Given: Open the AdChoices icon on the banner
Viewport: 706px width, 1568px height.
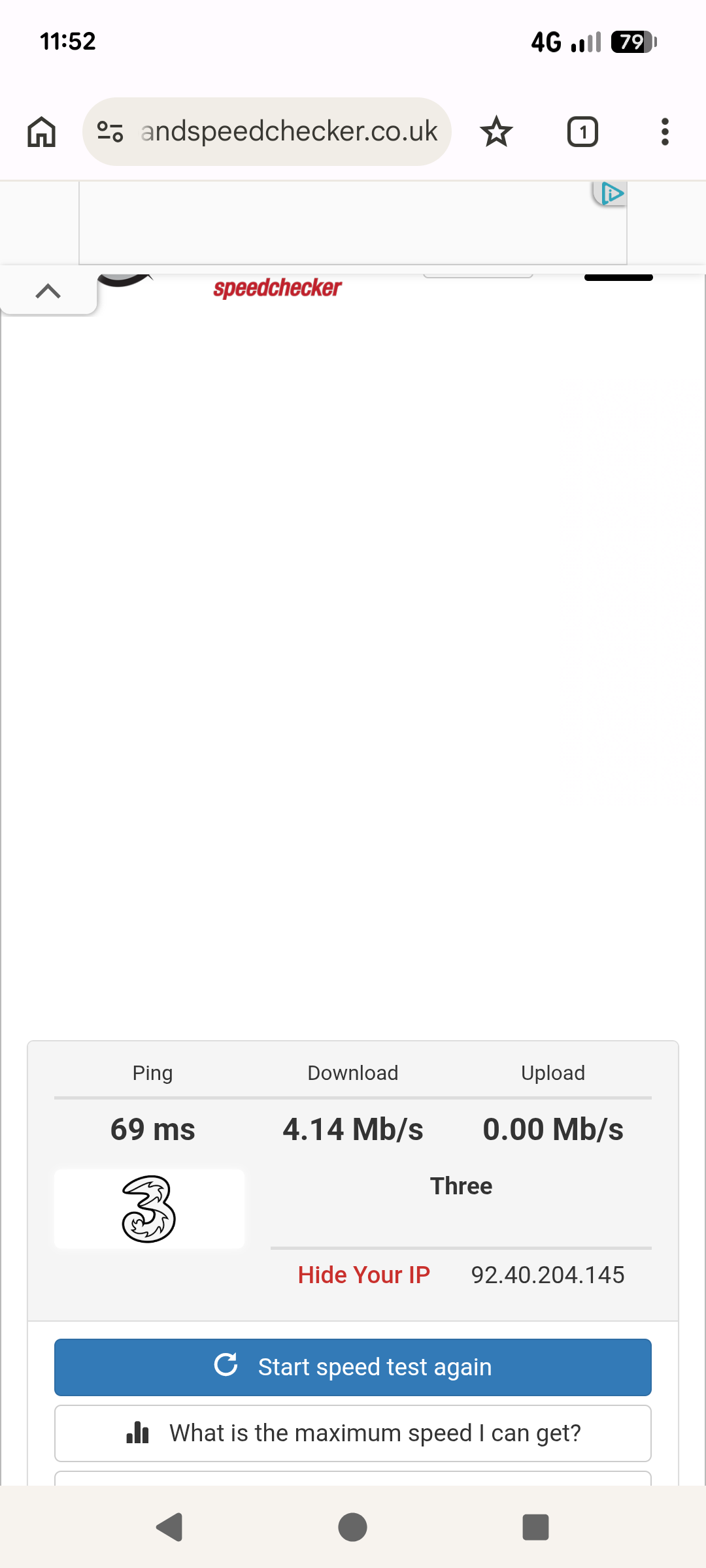Looking at the screenshot, I should [612, 193].
